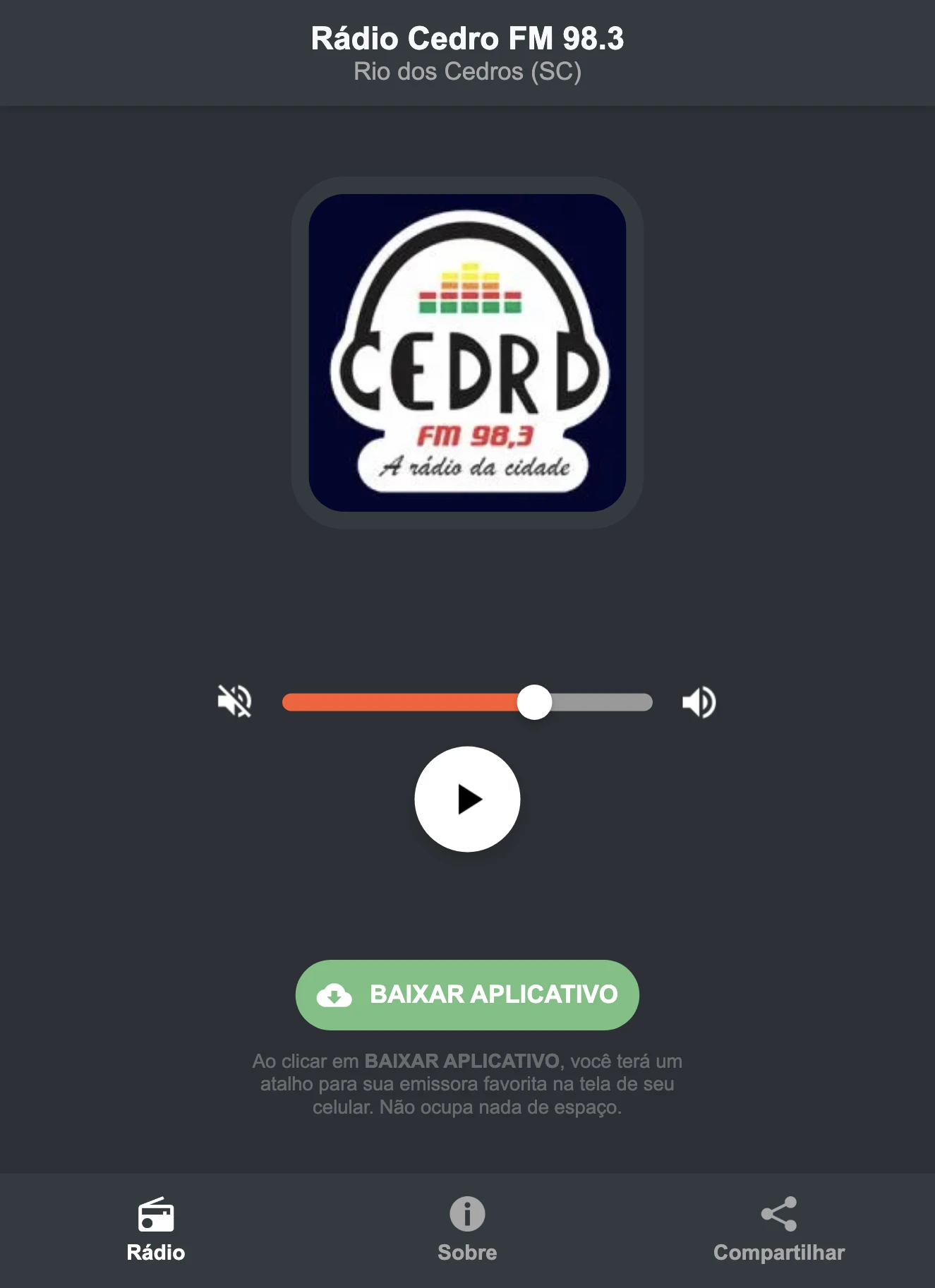This screenshot has width=935, height=1288.
Task: Click BAIXAR APLICATIVO button
Action: [x=467, y=994]
